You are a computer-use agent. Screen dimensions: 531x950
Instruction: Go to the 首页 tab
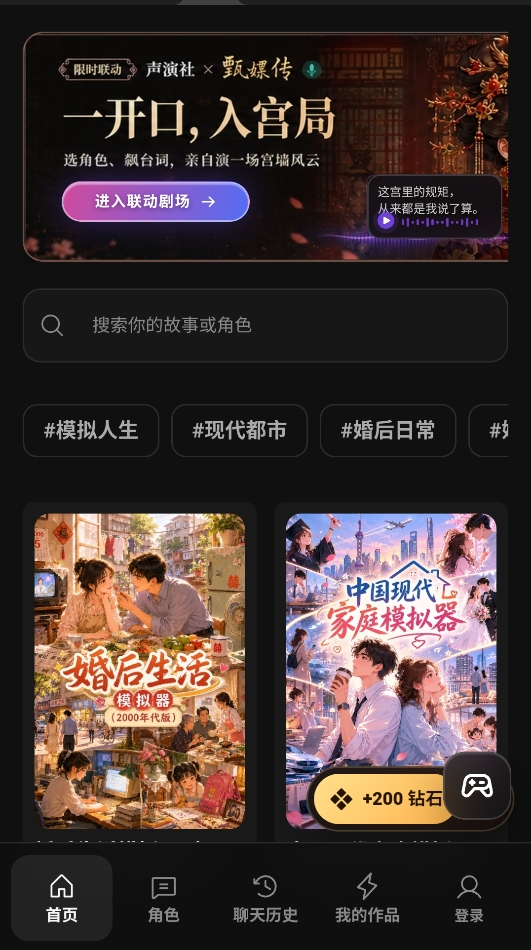[62, 898]
